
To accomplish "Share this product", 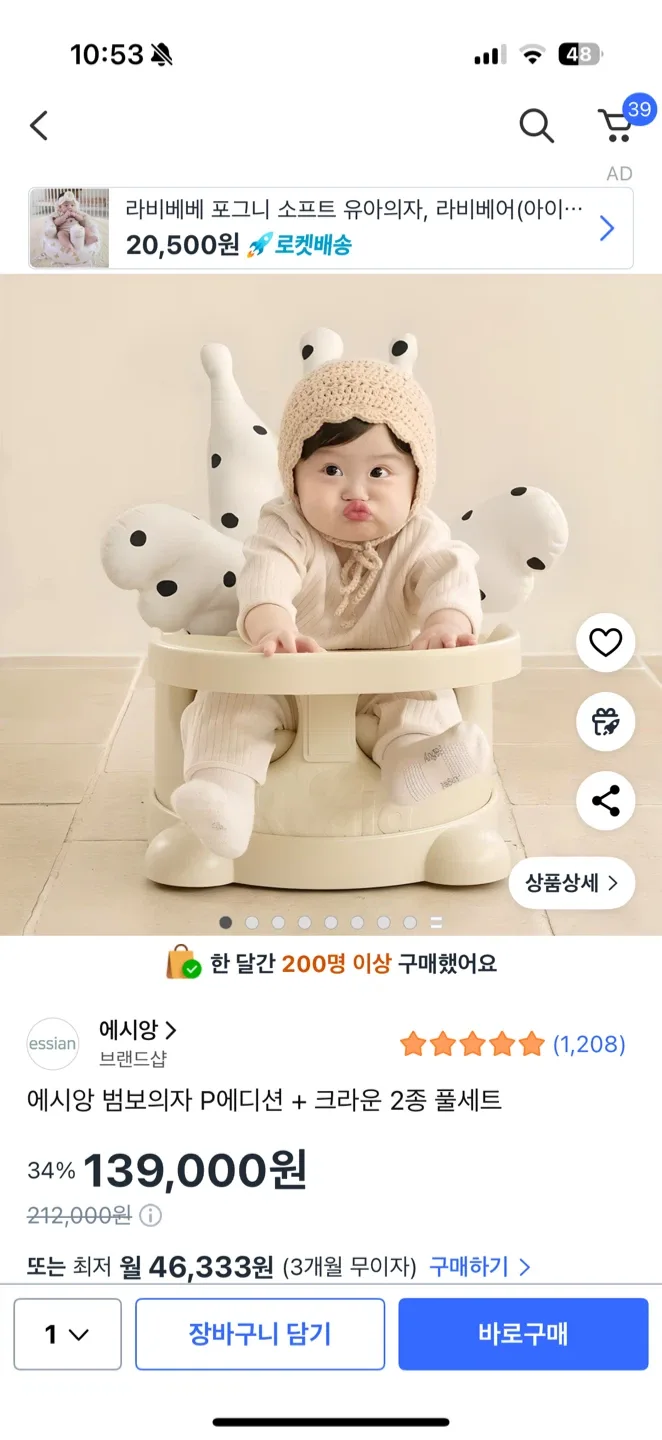I will (605, 800).
